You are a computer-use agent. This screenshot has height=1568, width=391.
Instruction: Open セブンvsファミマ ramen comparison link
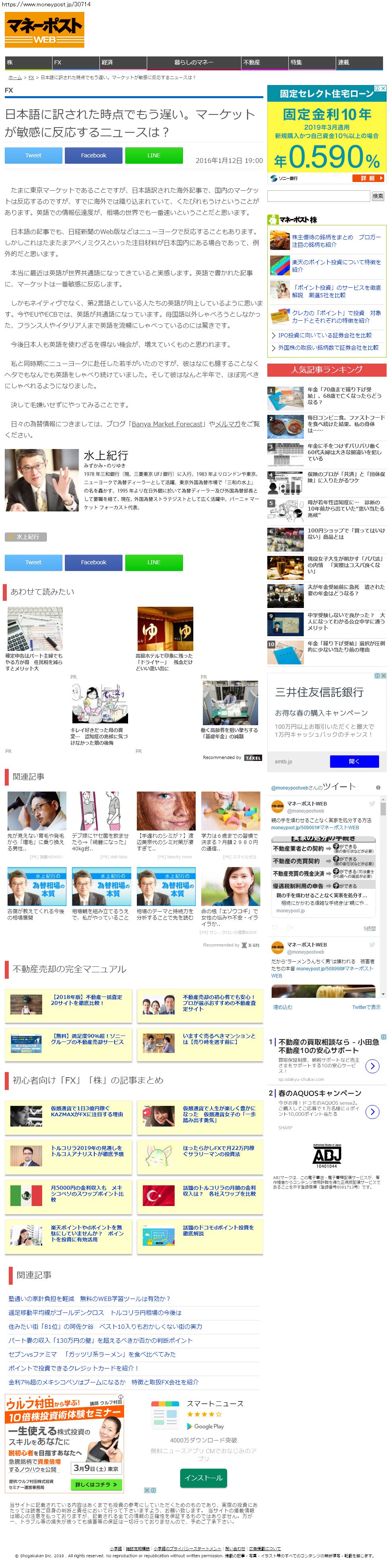92,1354
